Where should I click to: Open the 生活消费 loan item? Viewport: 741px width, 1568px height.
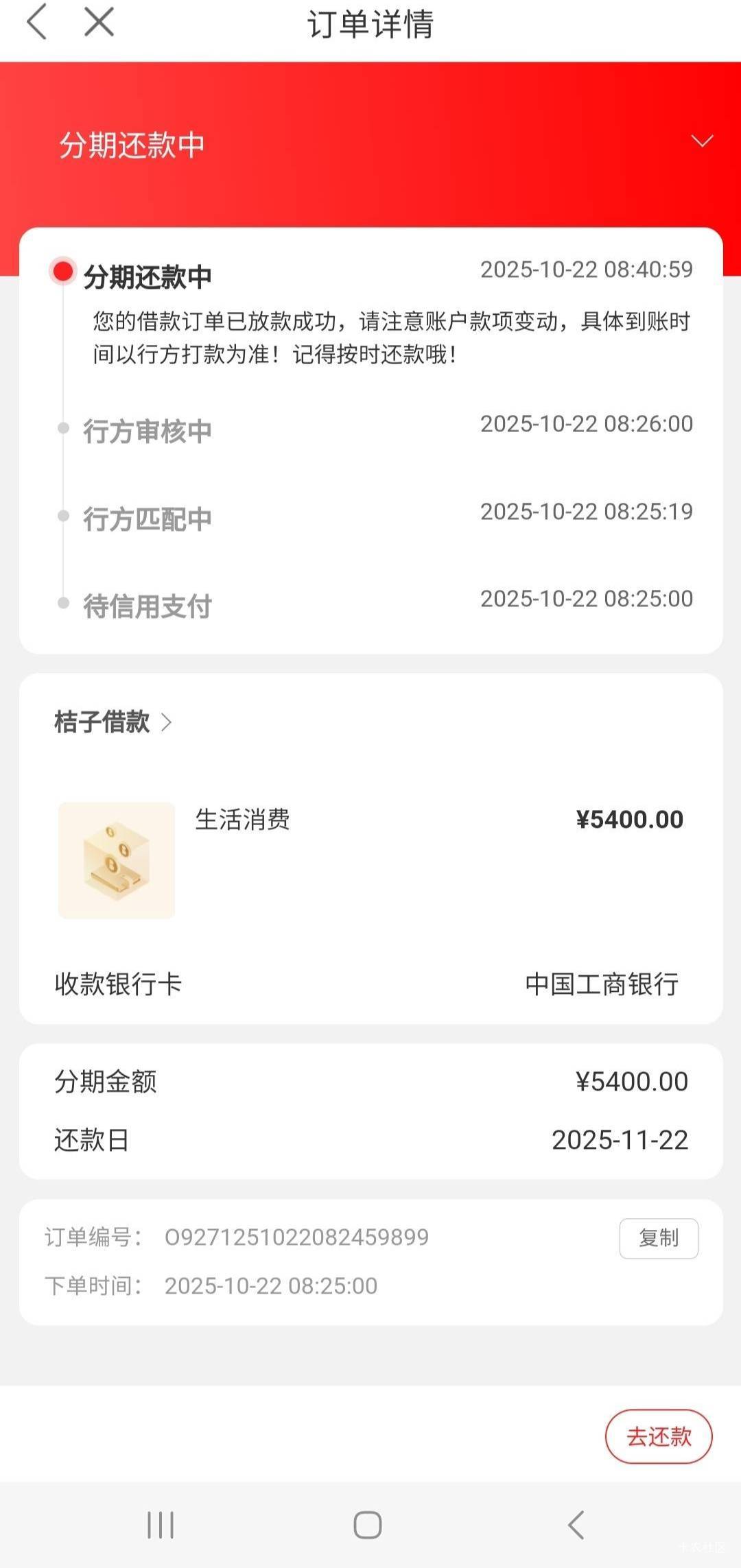click(242, 820)
